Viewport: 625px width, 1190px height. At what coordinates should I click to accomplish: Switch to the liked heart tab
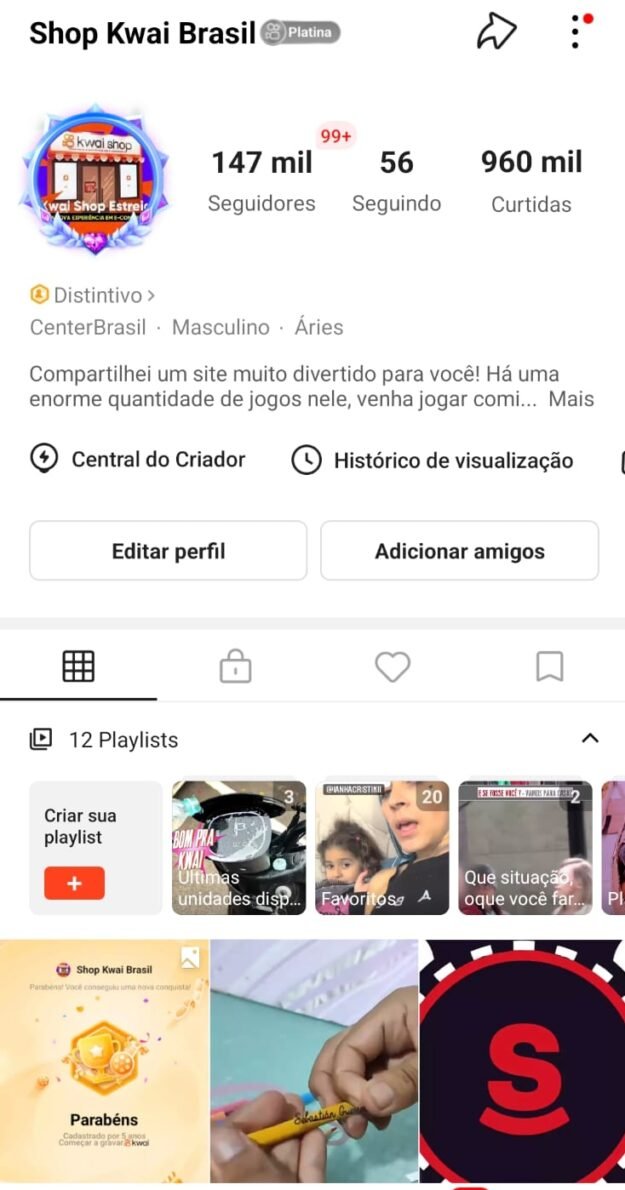392,666
